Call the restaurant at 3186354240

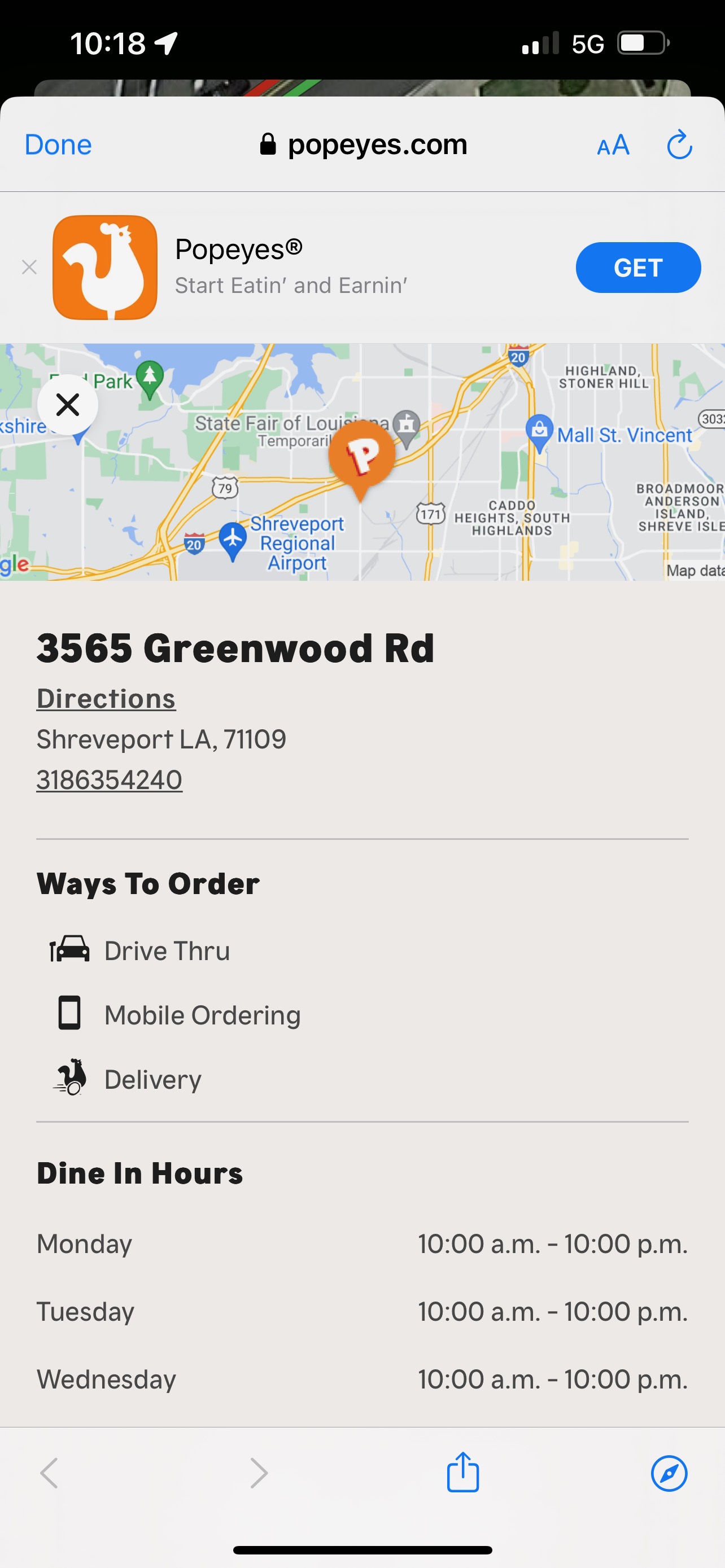(x=110, y=779)
